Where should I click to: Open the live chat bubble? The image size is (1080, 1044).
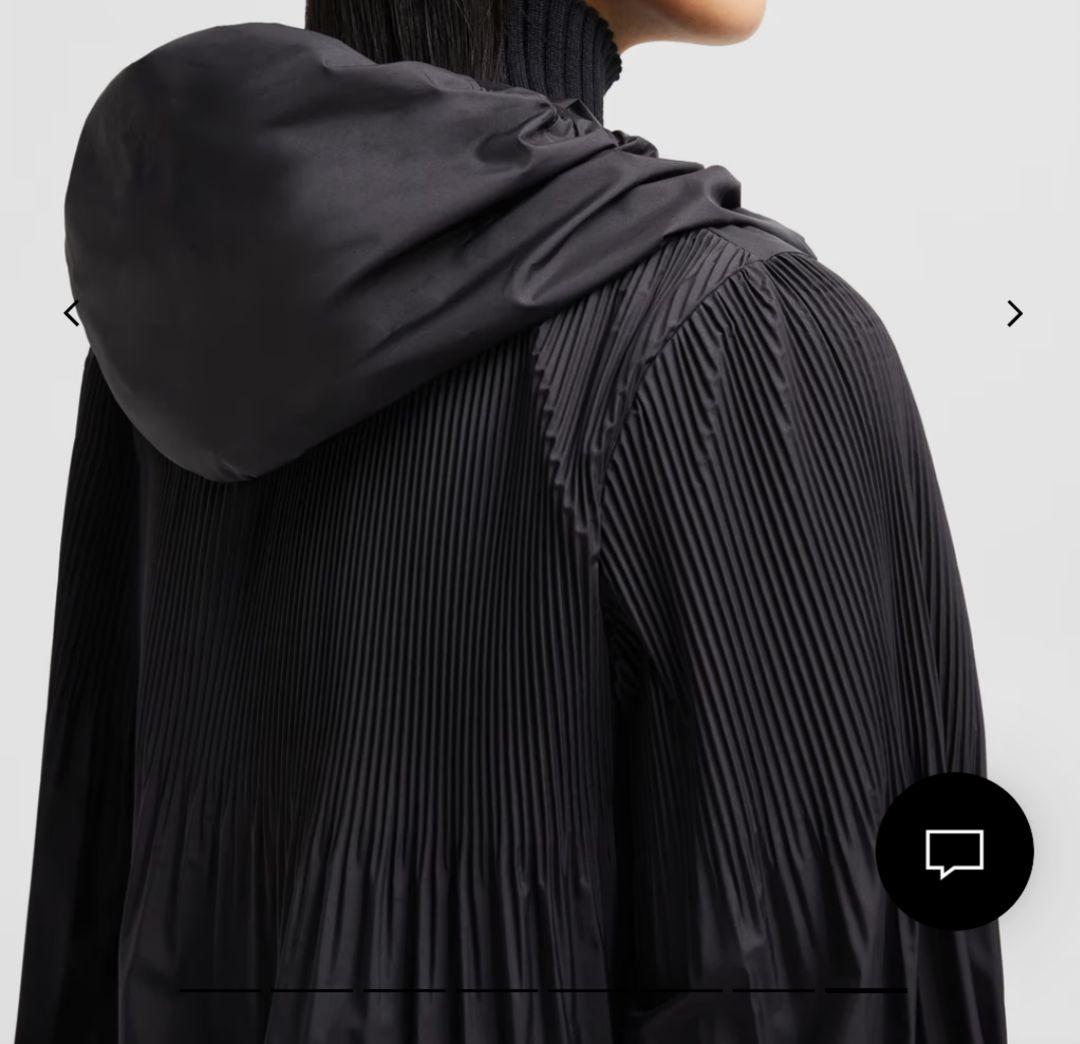pyautogui.click(x=954, y=852)
